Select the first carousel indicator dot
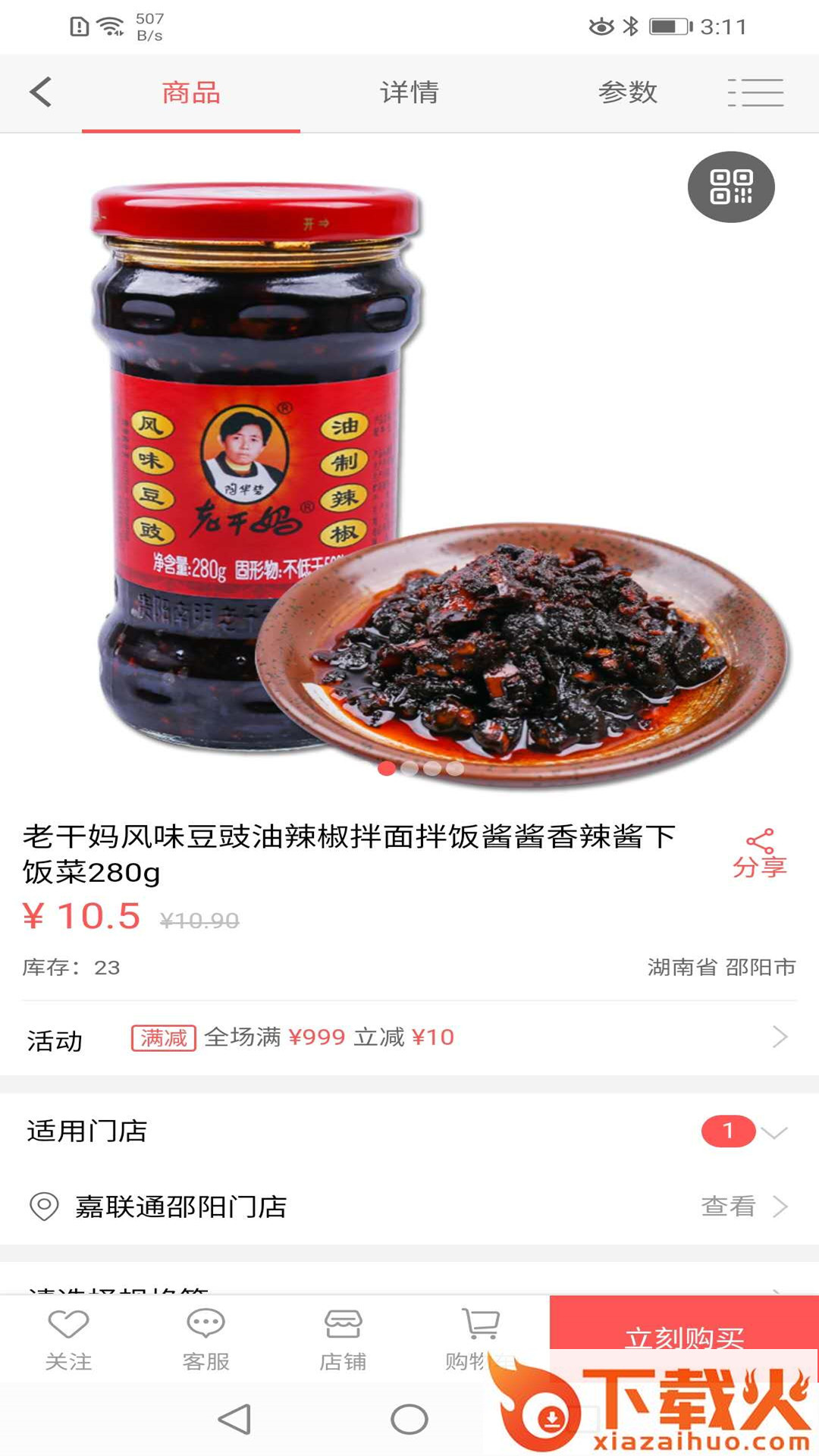Screen dimensions: 819x1456 point(387,767)
